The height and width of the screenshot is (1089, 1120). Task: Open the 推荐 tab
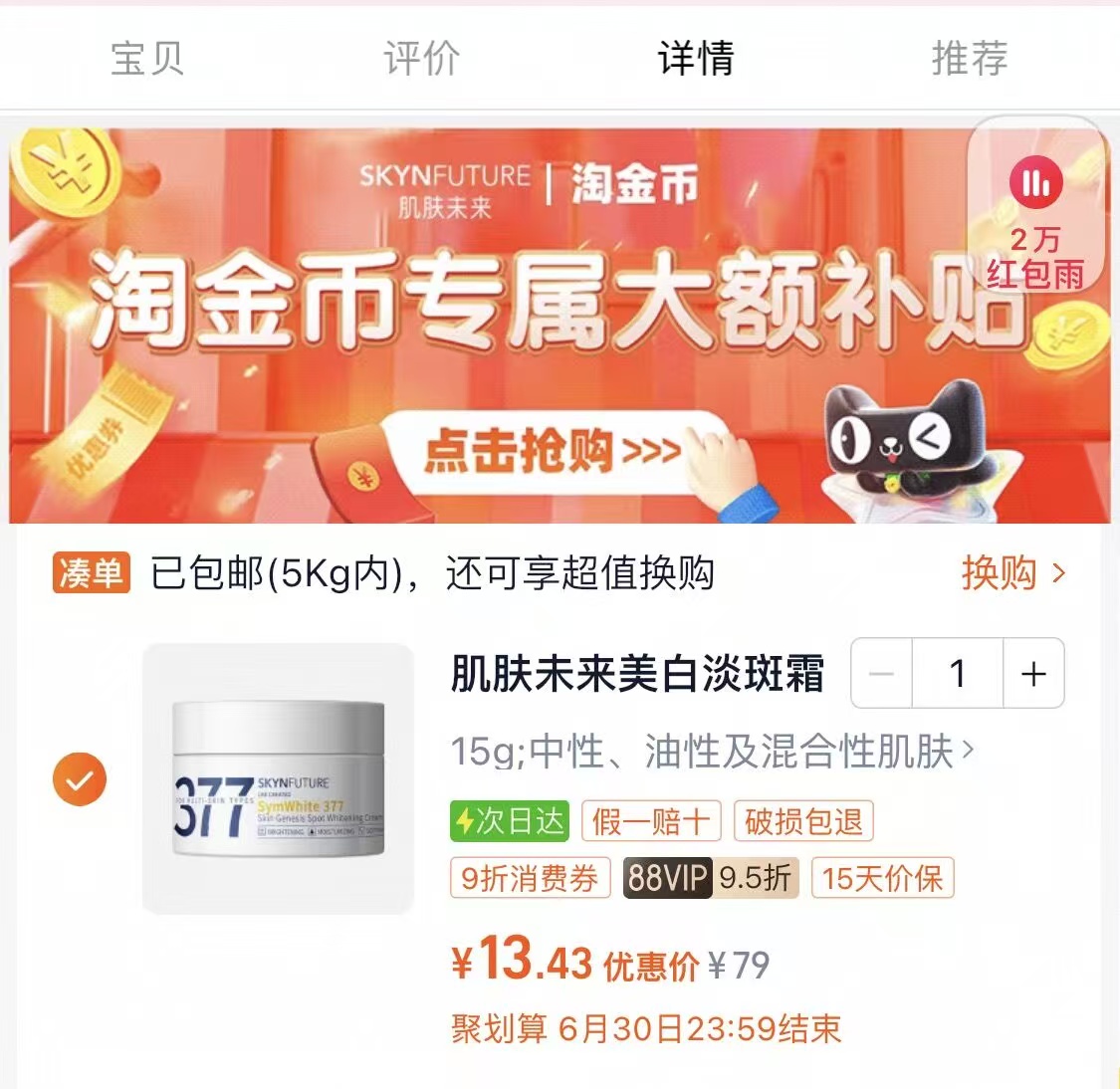tap(969, 58)
